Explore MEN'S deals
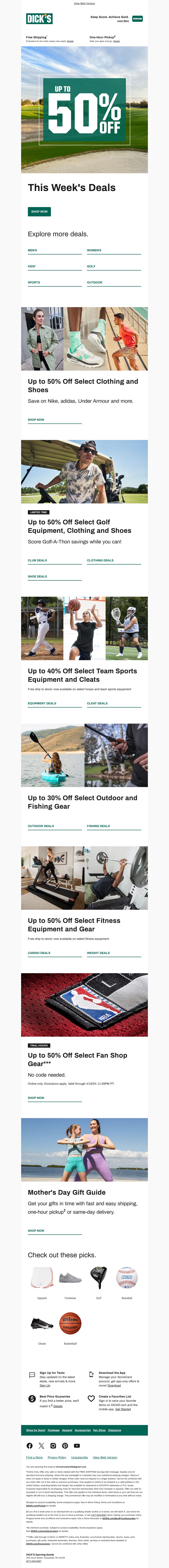169x1568 pixels. tap(33, 250)
